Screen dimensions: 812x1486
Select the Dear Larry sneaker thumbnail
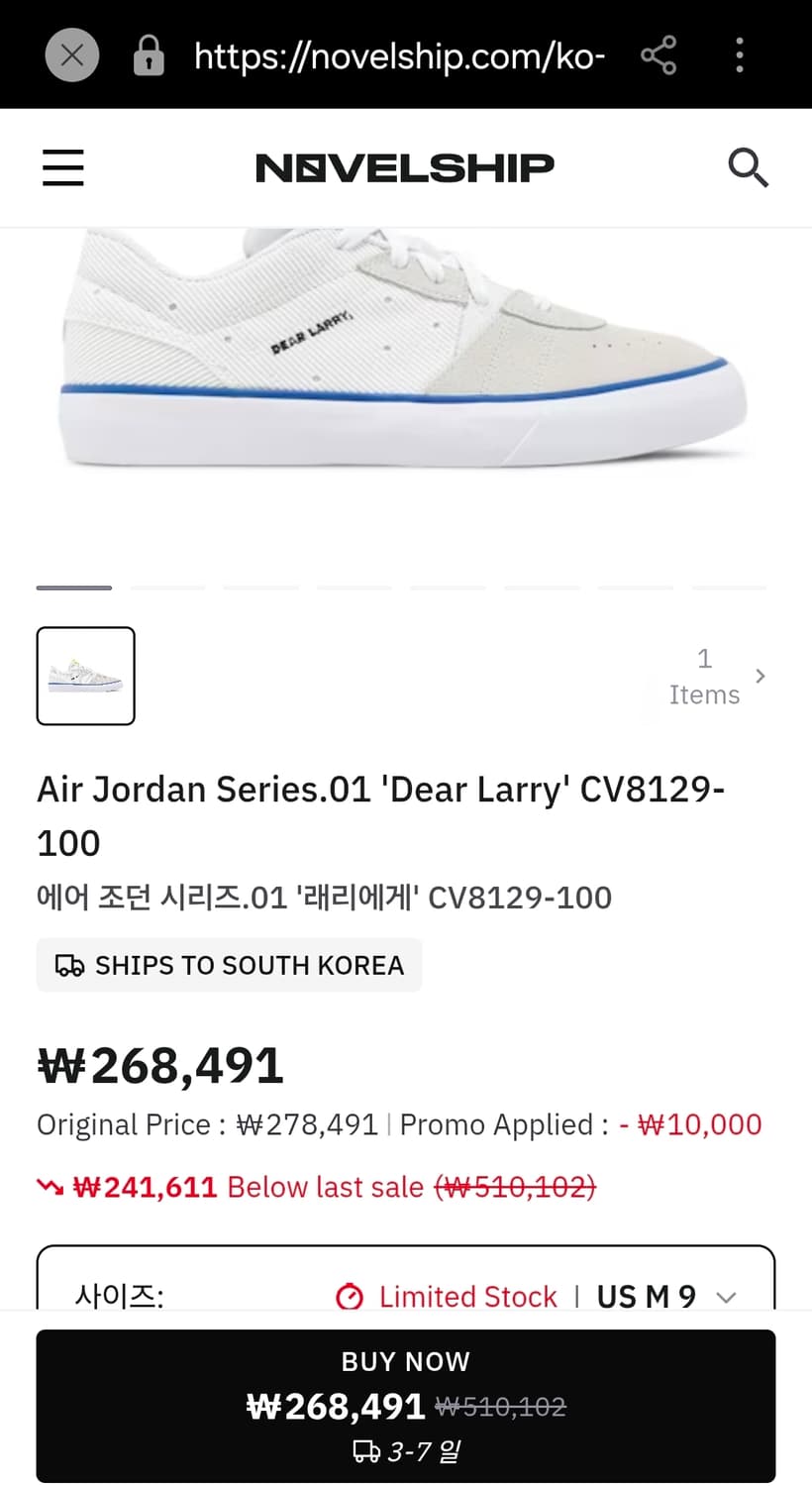click(86, 676)
